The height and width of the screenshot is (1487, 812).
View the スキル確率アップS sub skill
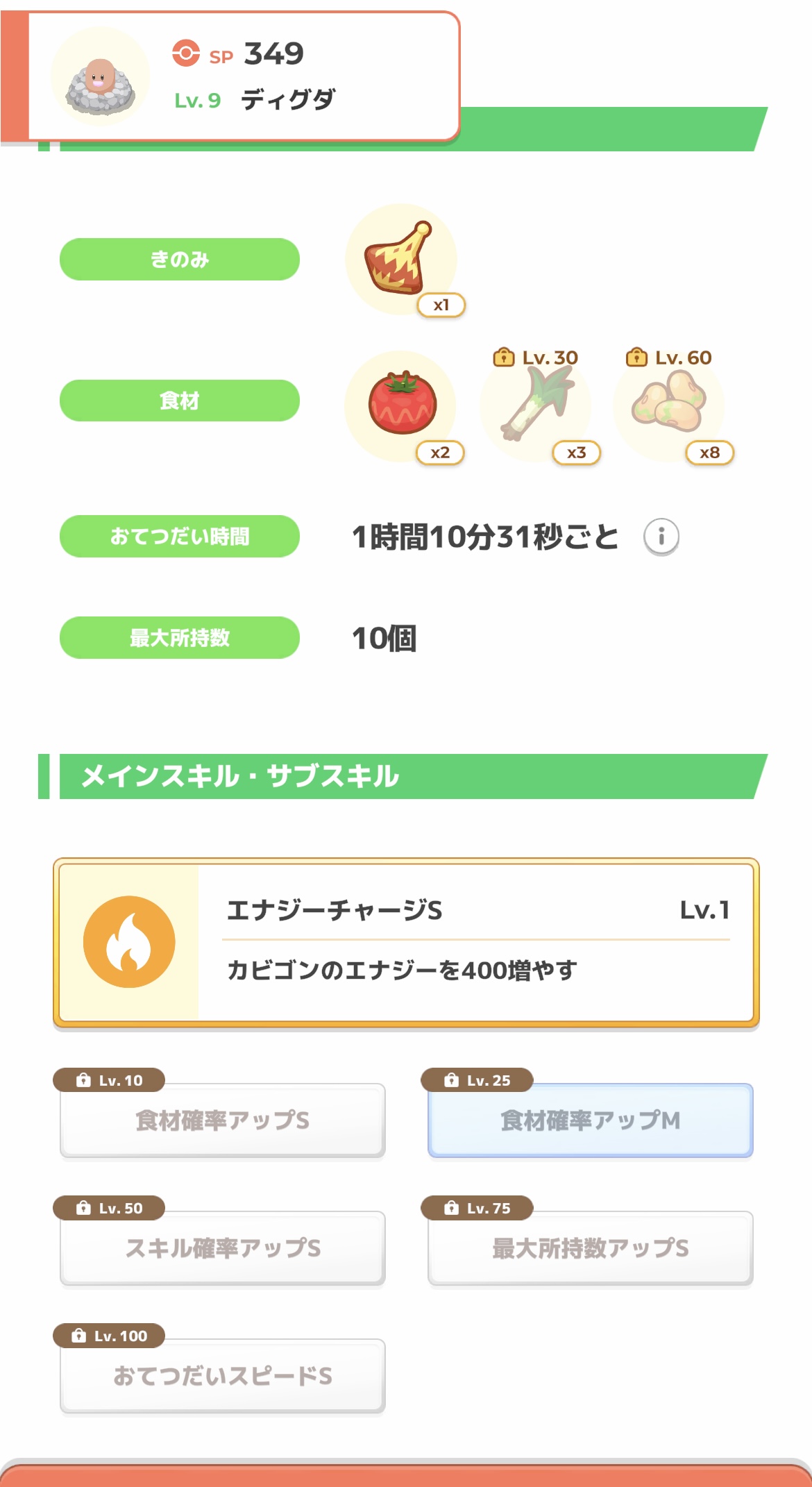(x=222, y=1247)
